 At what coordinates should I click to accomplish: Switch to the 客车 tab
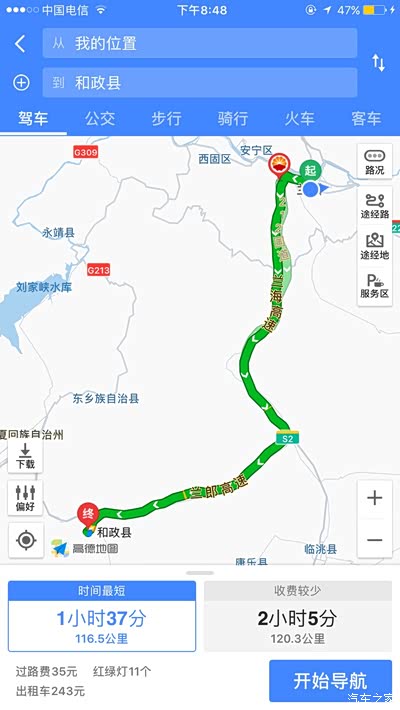coord(366,119)
